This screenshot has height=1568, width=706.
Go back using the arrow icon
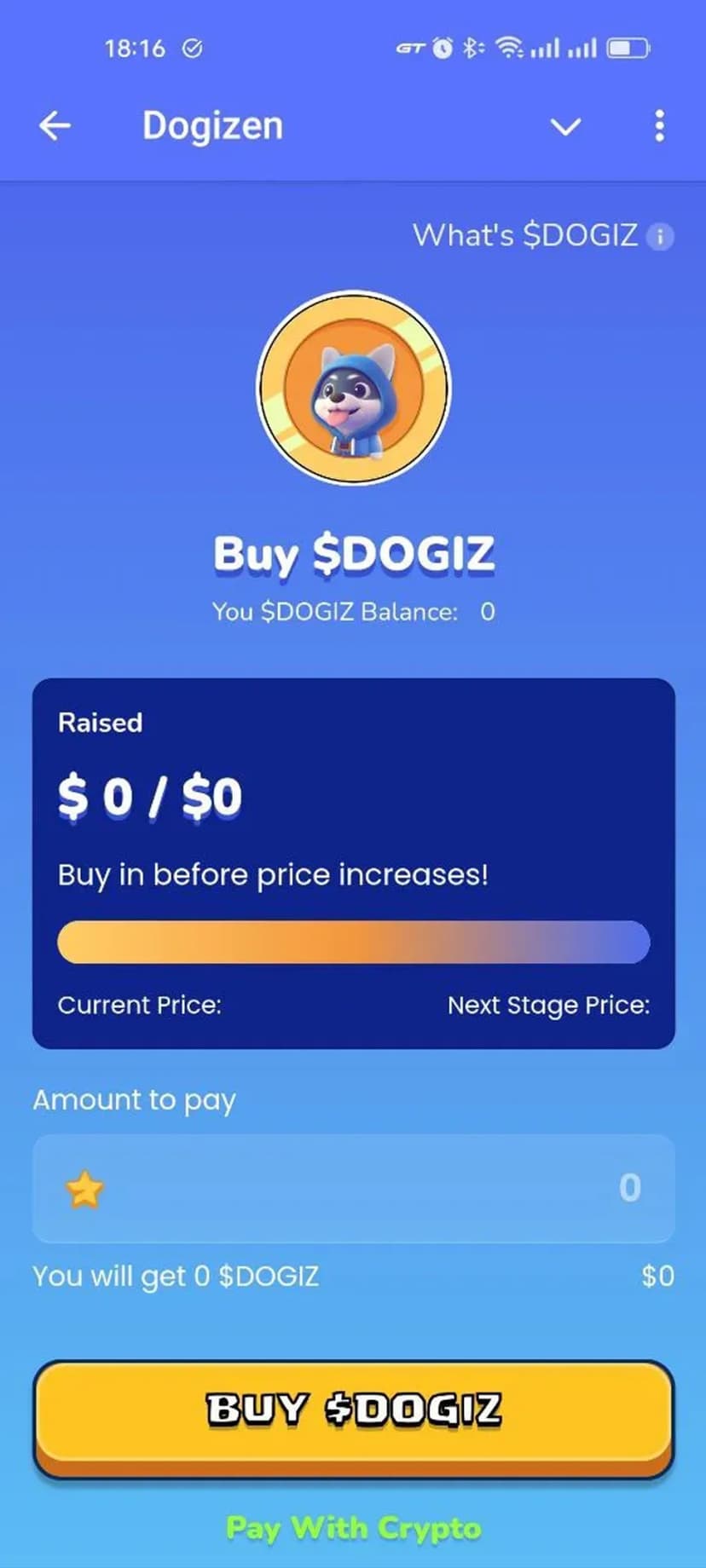[55, 126]
